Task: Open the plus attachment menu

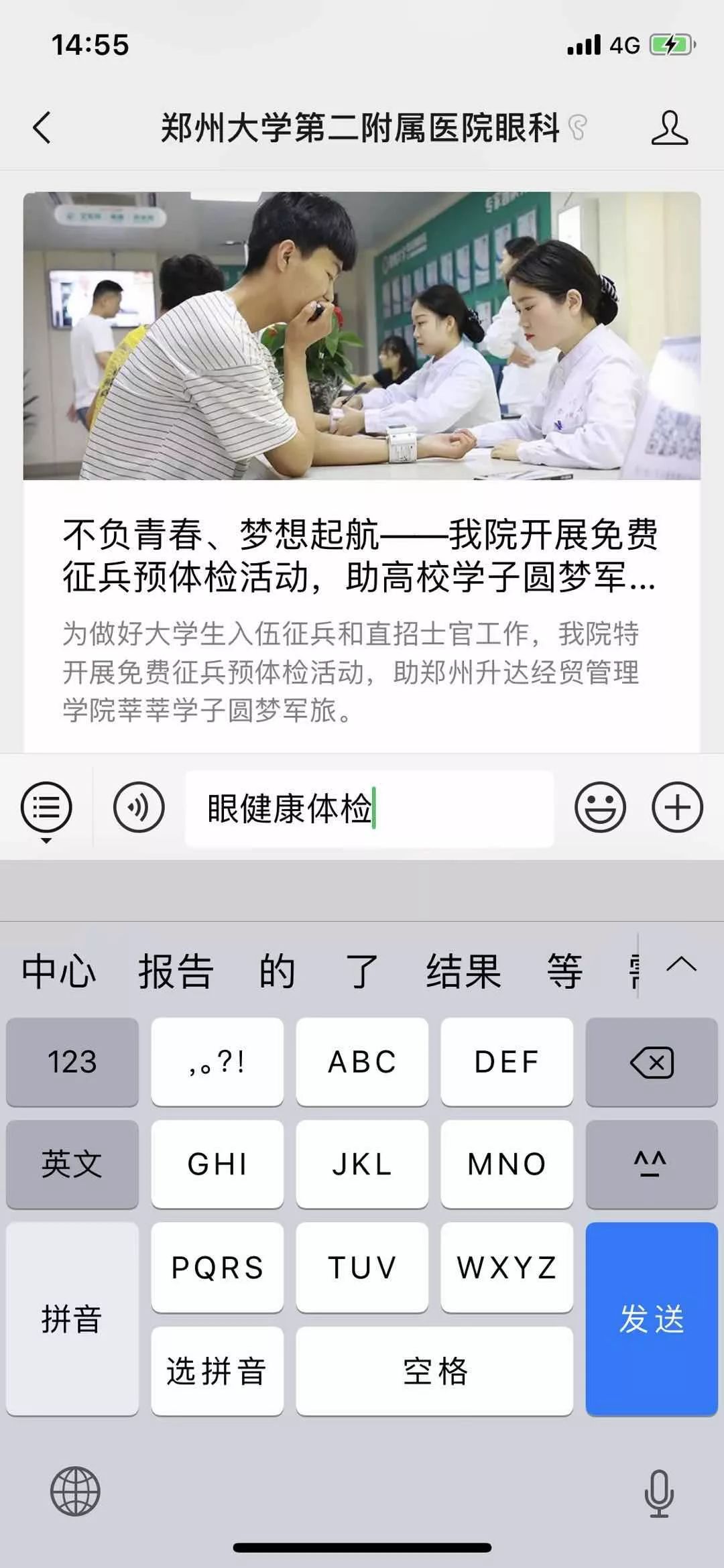Action: (677, 808)
